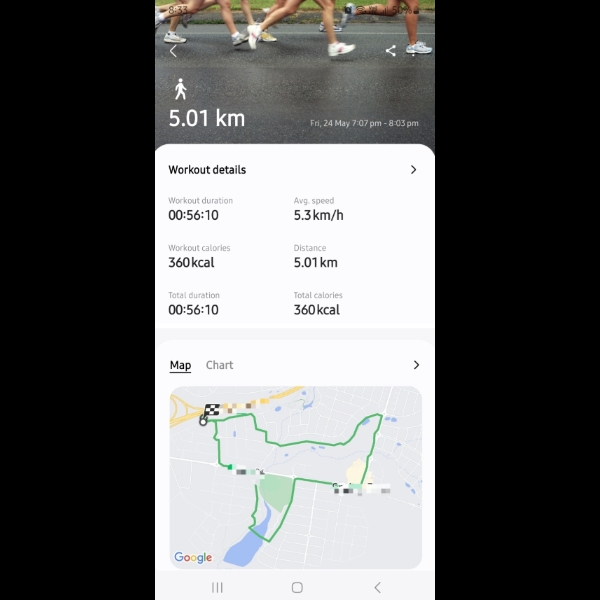Share this 5.01 km workout
This screenshot has height=600, width=600.
[390, 51]
